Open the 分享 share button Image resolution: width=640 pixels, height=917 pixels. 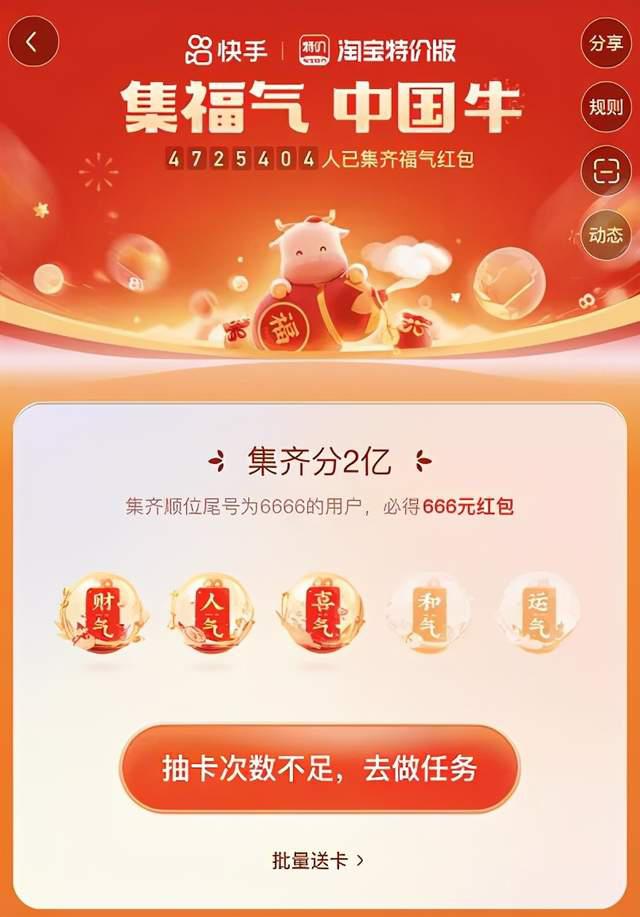(606, 43)
